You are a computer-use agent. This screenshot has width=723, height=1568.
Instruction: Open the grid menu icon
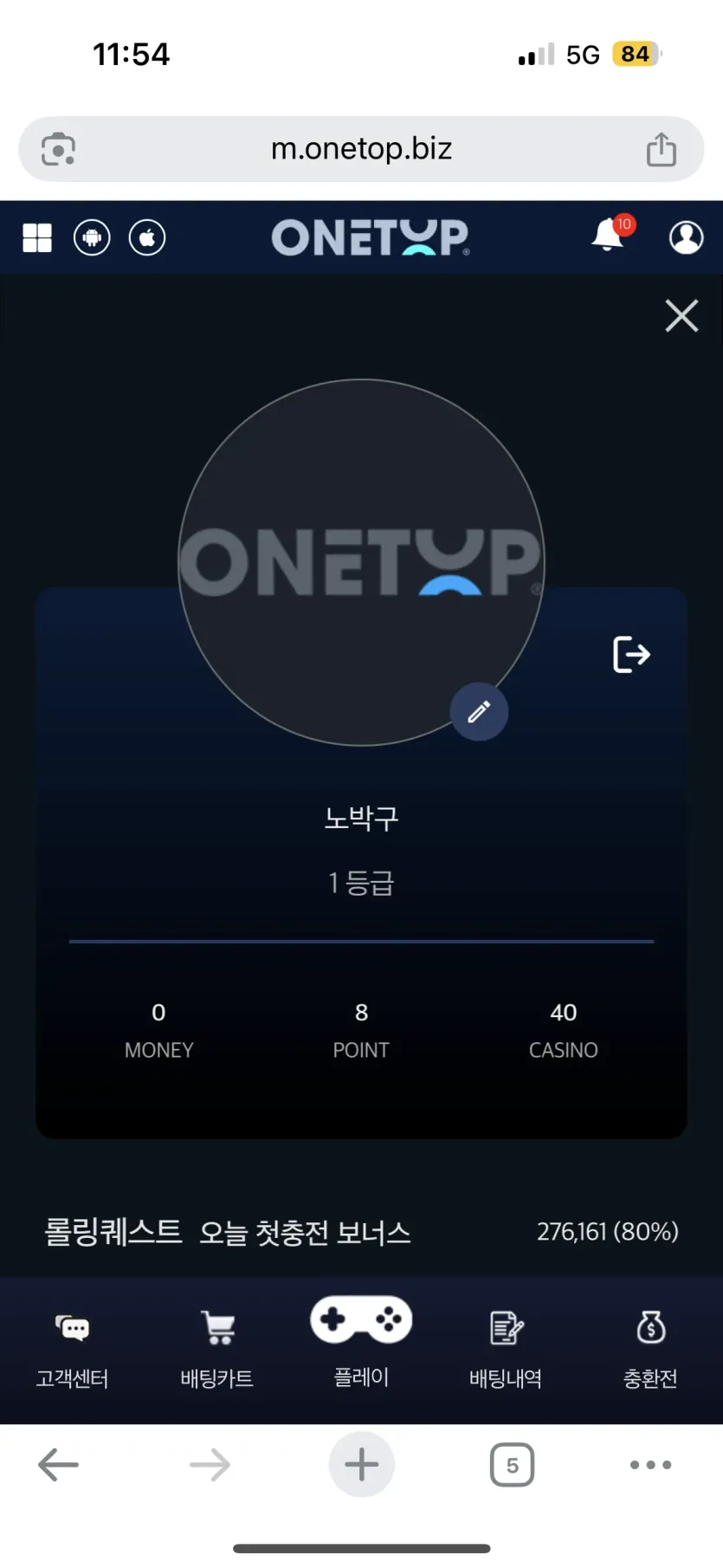coord(37,237)
